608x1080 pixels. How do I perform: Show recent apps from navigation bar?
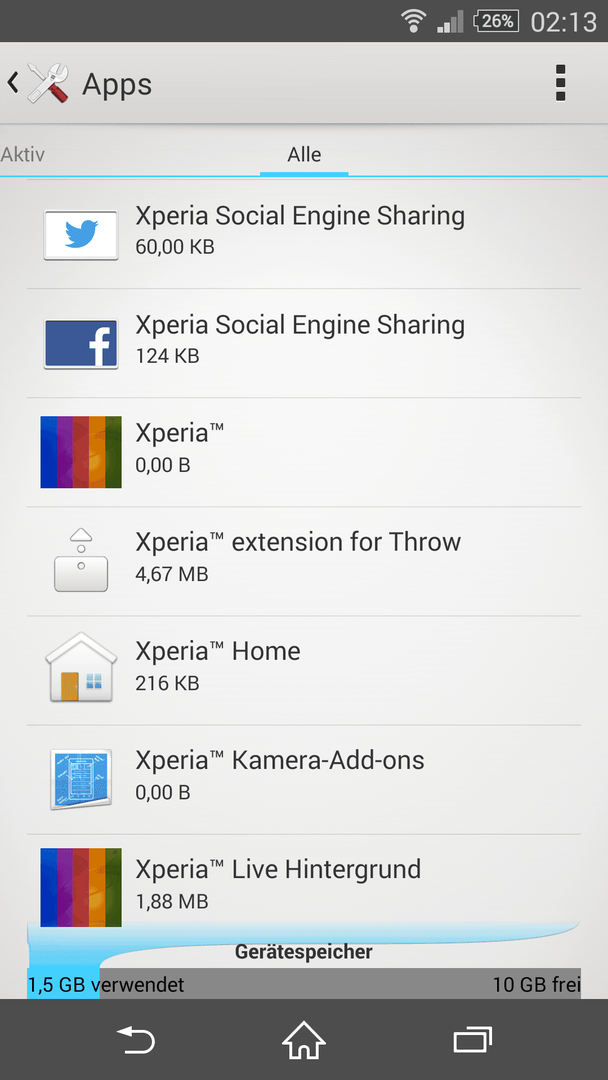click(472, 1040)
